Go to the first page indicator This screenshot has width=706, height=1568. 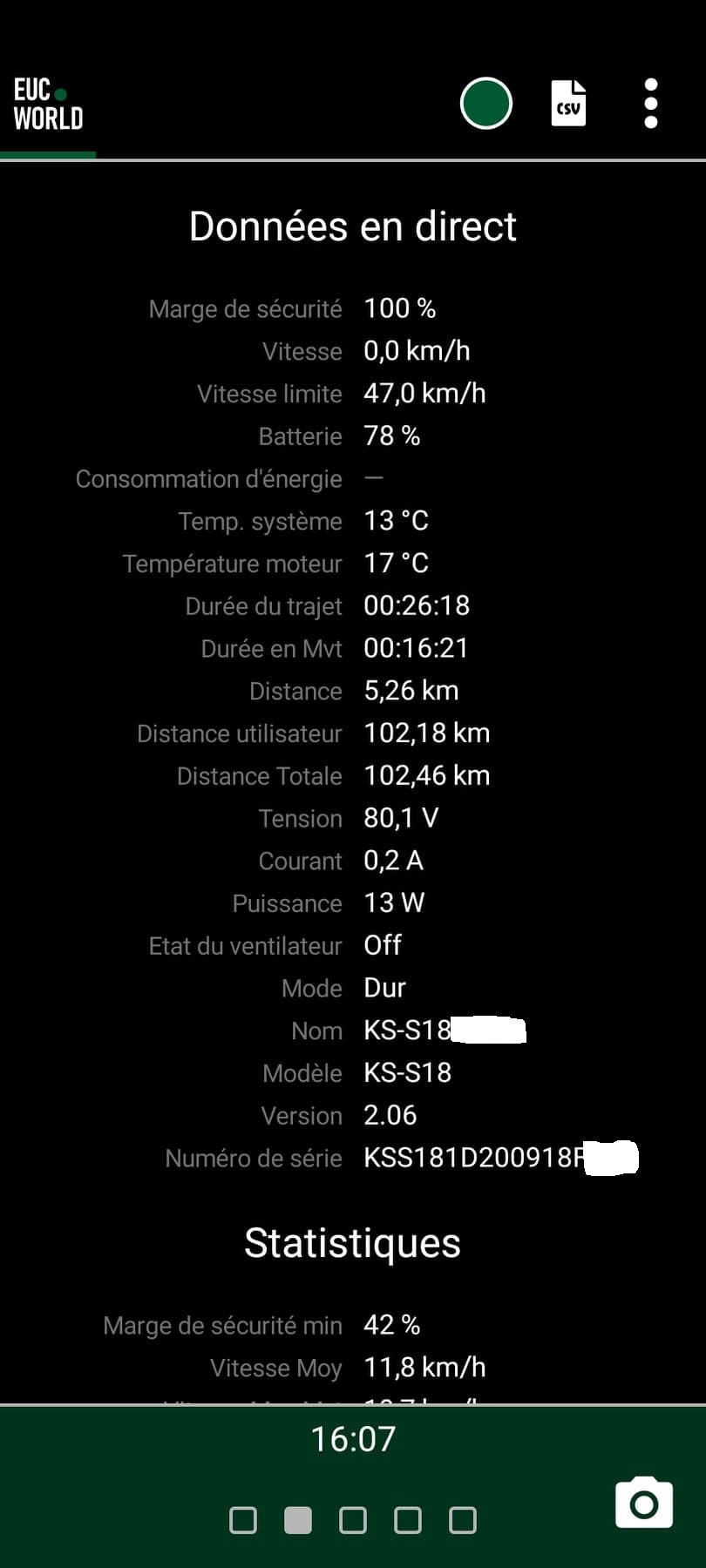(x=243, y=1520)
